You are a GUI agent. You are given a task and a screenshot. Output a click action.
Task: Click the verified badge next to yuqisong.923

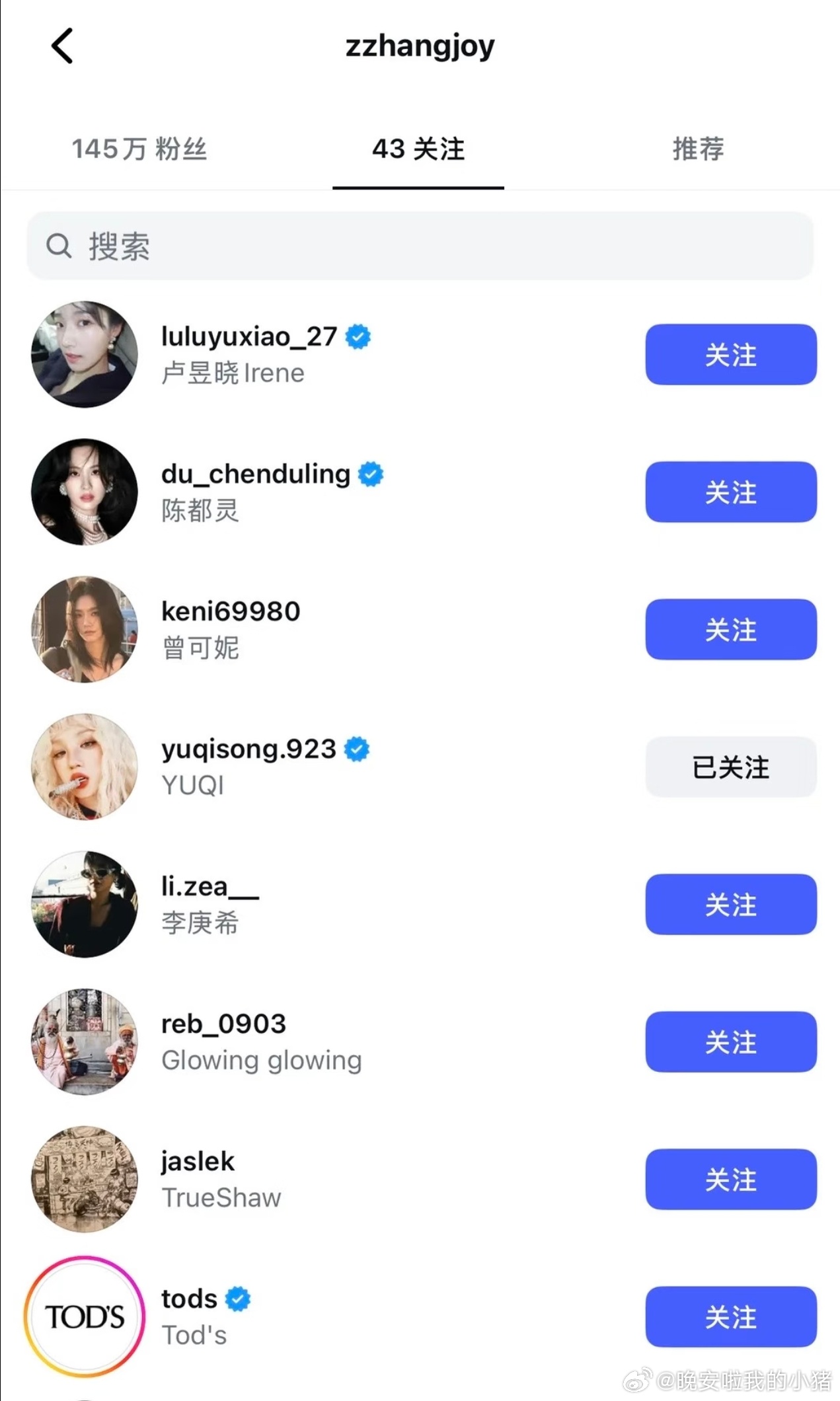click(358, 749)
